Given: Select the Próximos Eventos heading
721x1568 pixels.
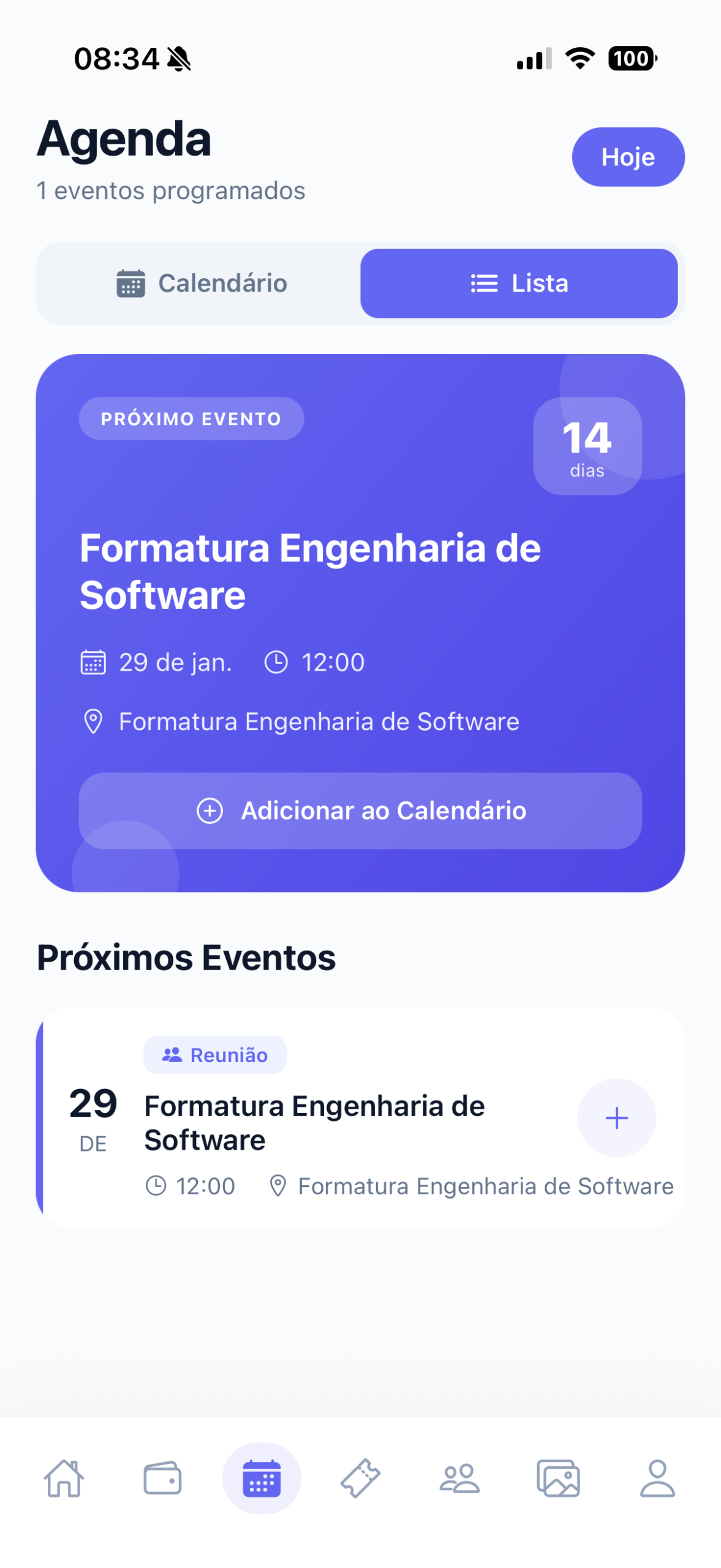Looking at the screenshot, I should tap(186, 957).
